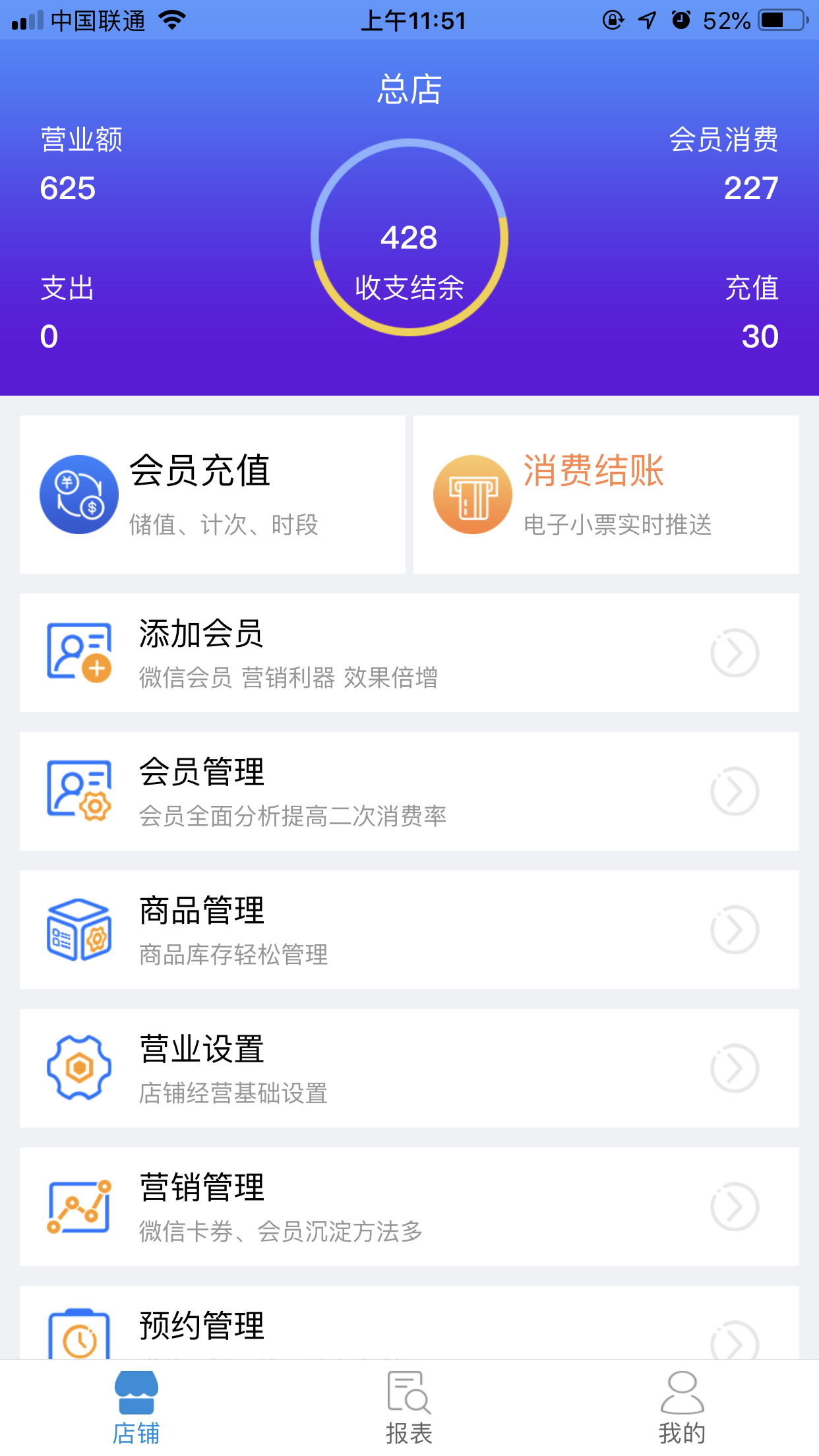Open 消费结账 checkout card
Viewport: 819px width, 1456px height.
tap(606, 495)
